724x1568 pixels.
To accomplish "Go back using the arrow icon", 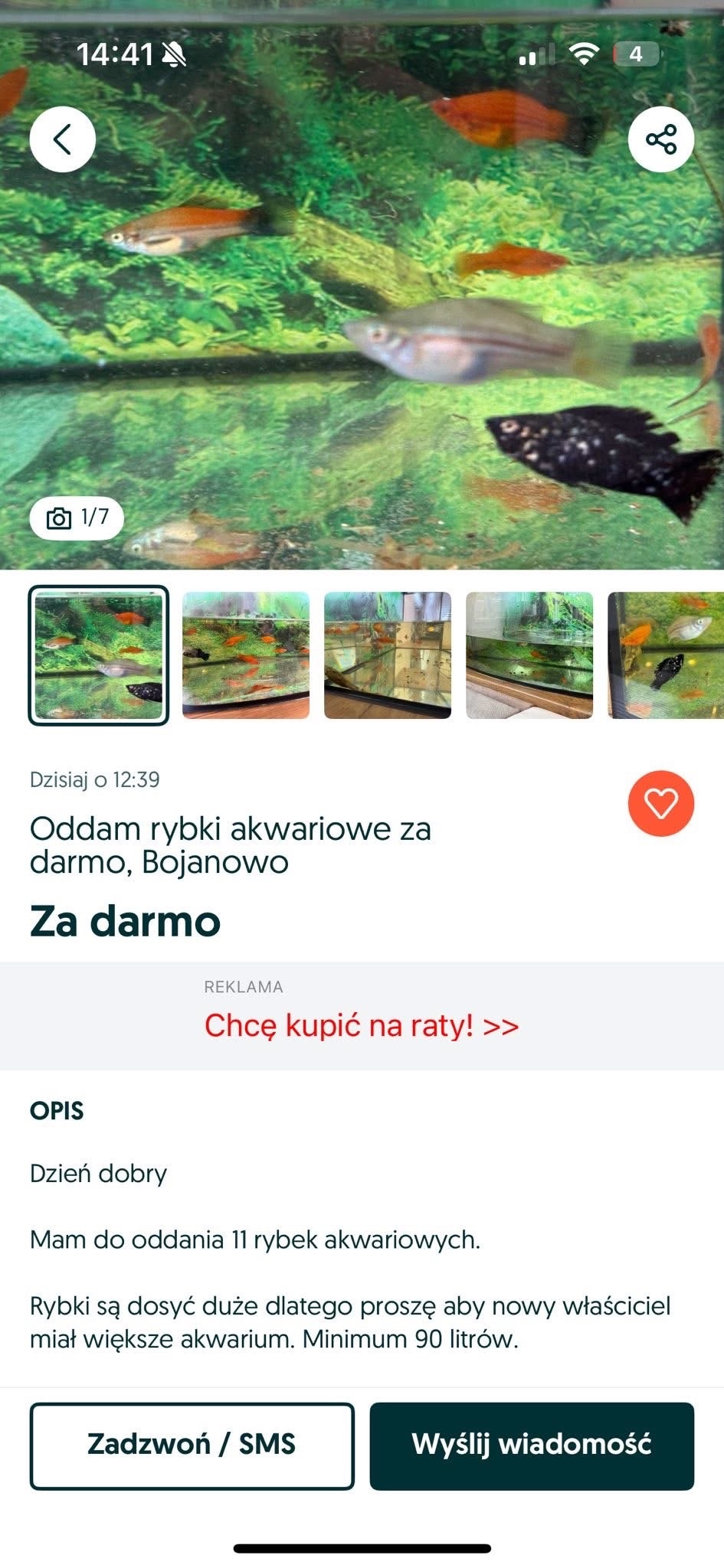I will pos(63,139).
